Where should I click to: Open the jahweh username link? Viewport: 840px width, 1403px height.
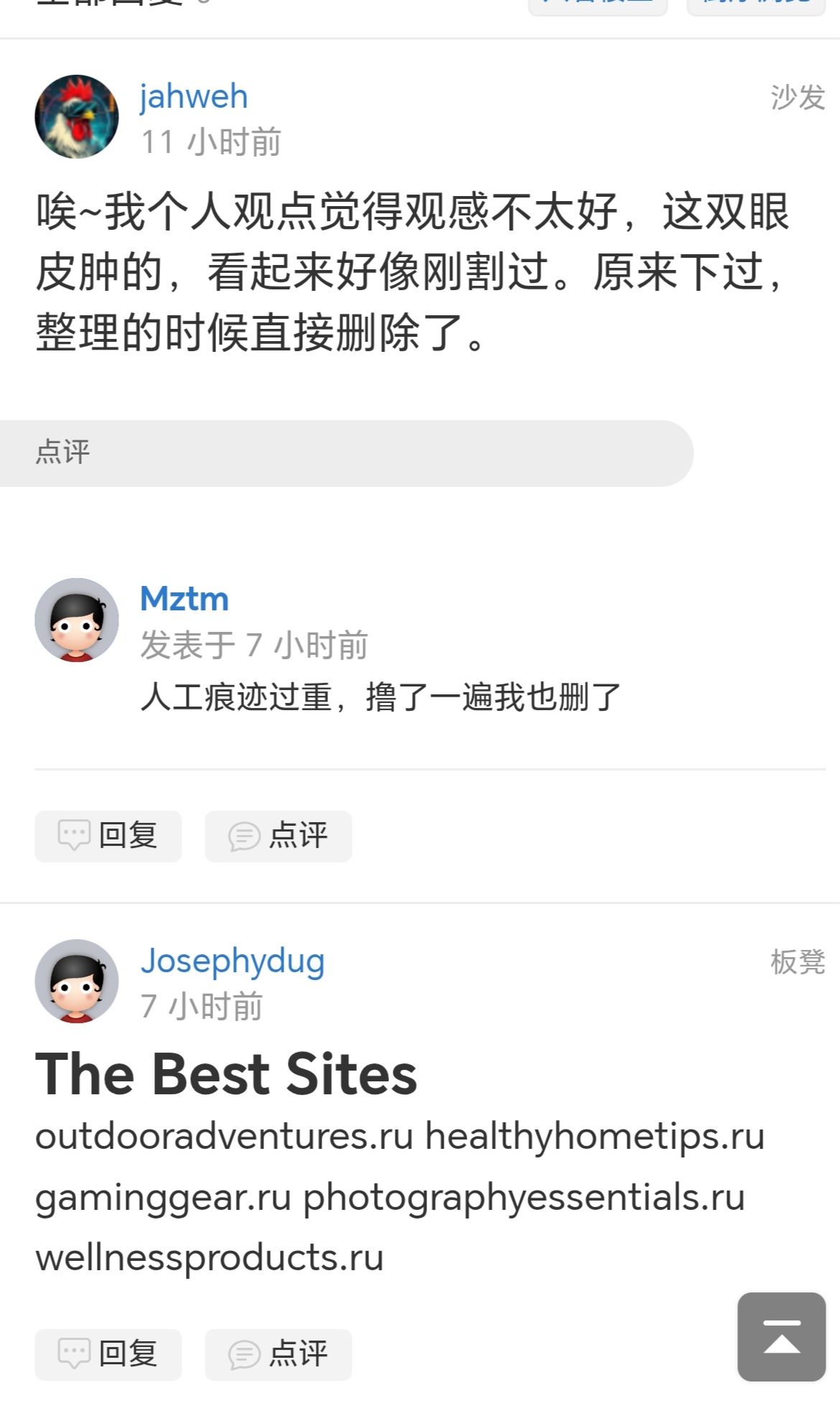194,96
